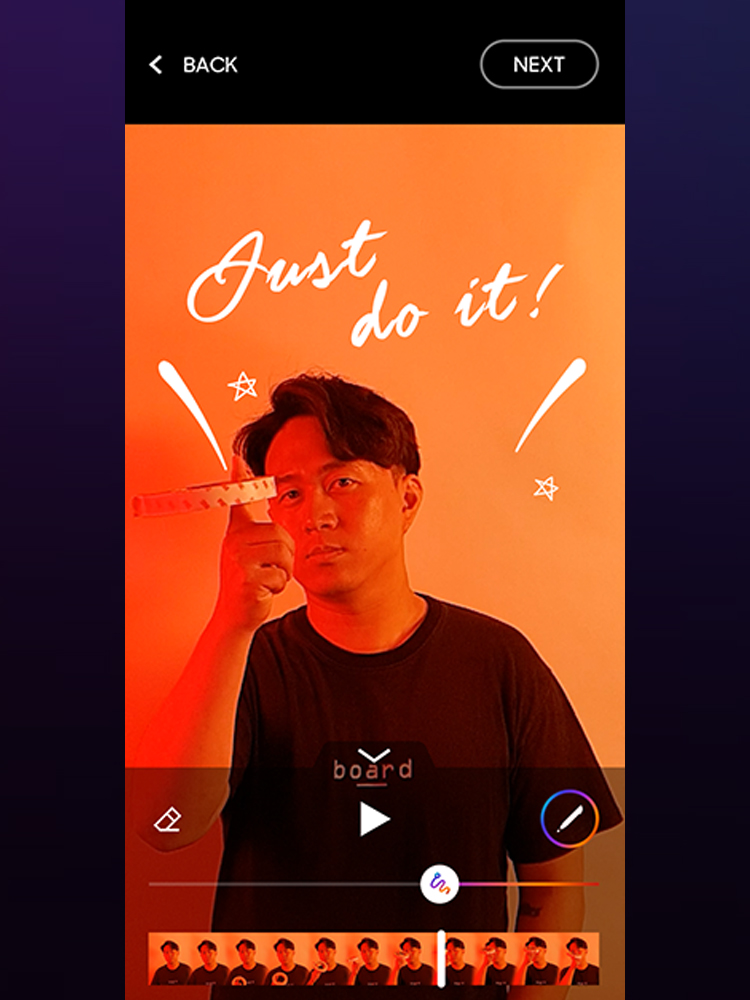Open the pen brush tool
750x1000 pixels.
(x=569, y=820)
